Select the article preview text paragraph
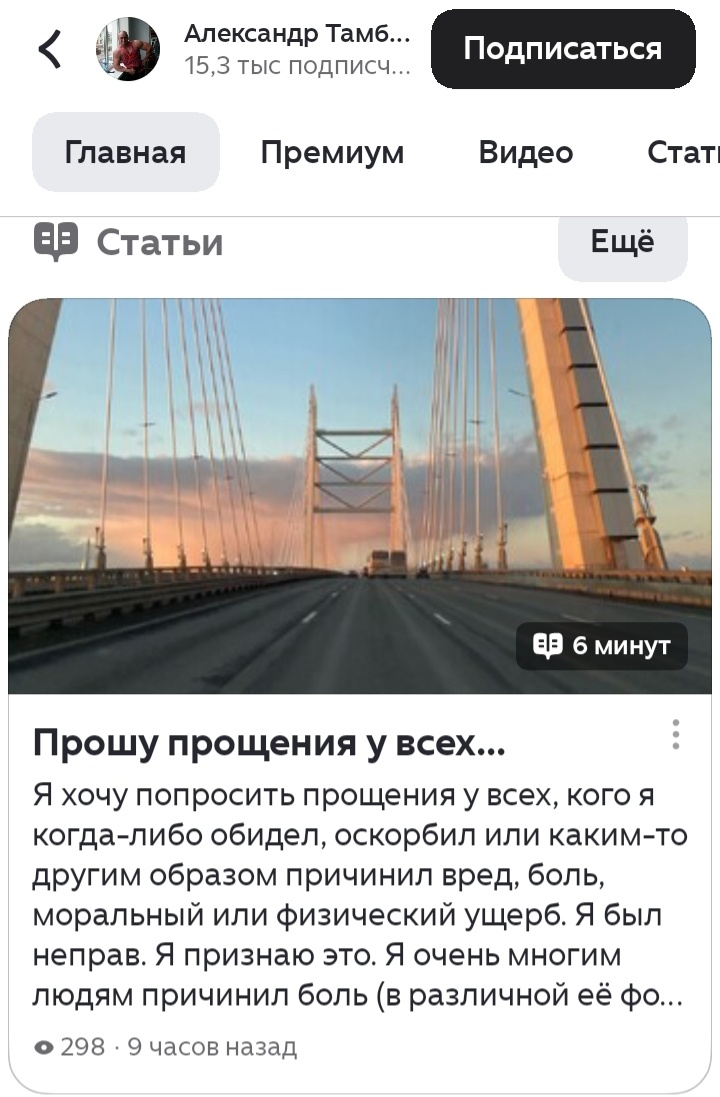The height and width of the screenshot is (1097, 720). coord(350,890)
